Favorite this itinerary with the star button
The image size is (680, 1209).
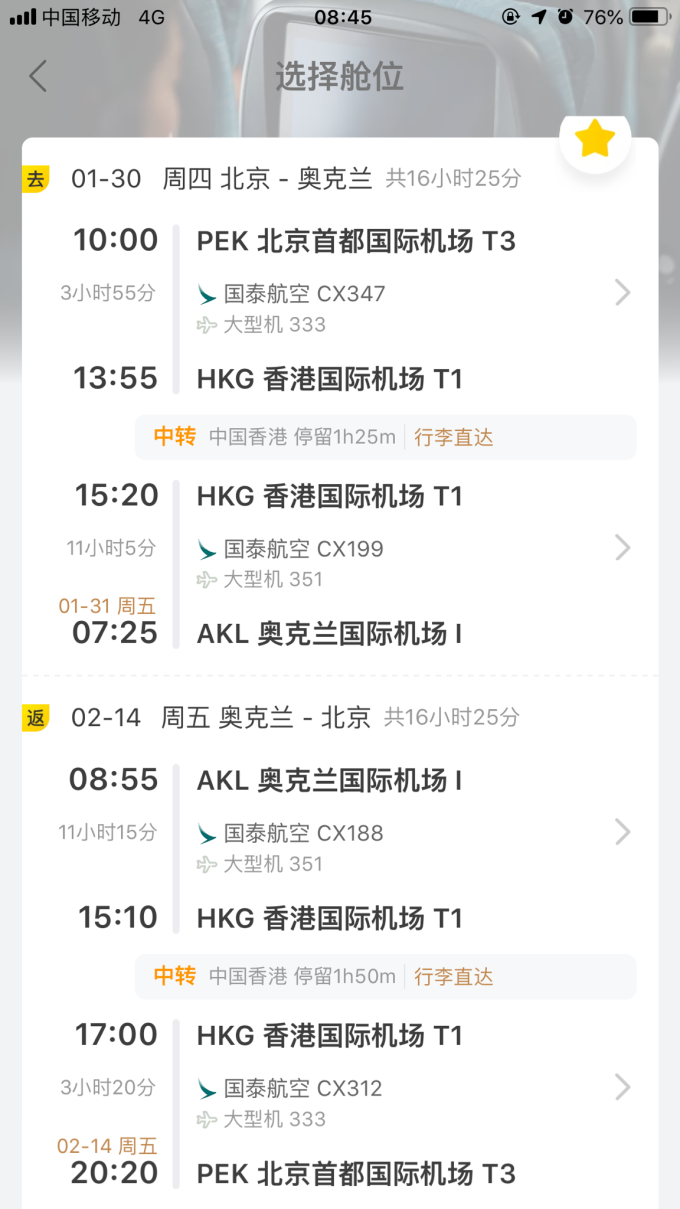[595, 141]
